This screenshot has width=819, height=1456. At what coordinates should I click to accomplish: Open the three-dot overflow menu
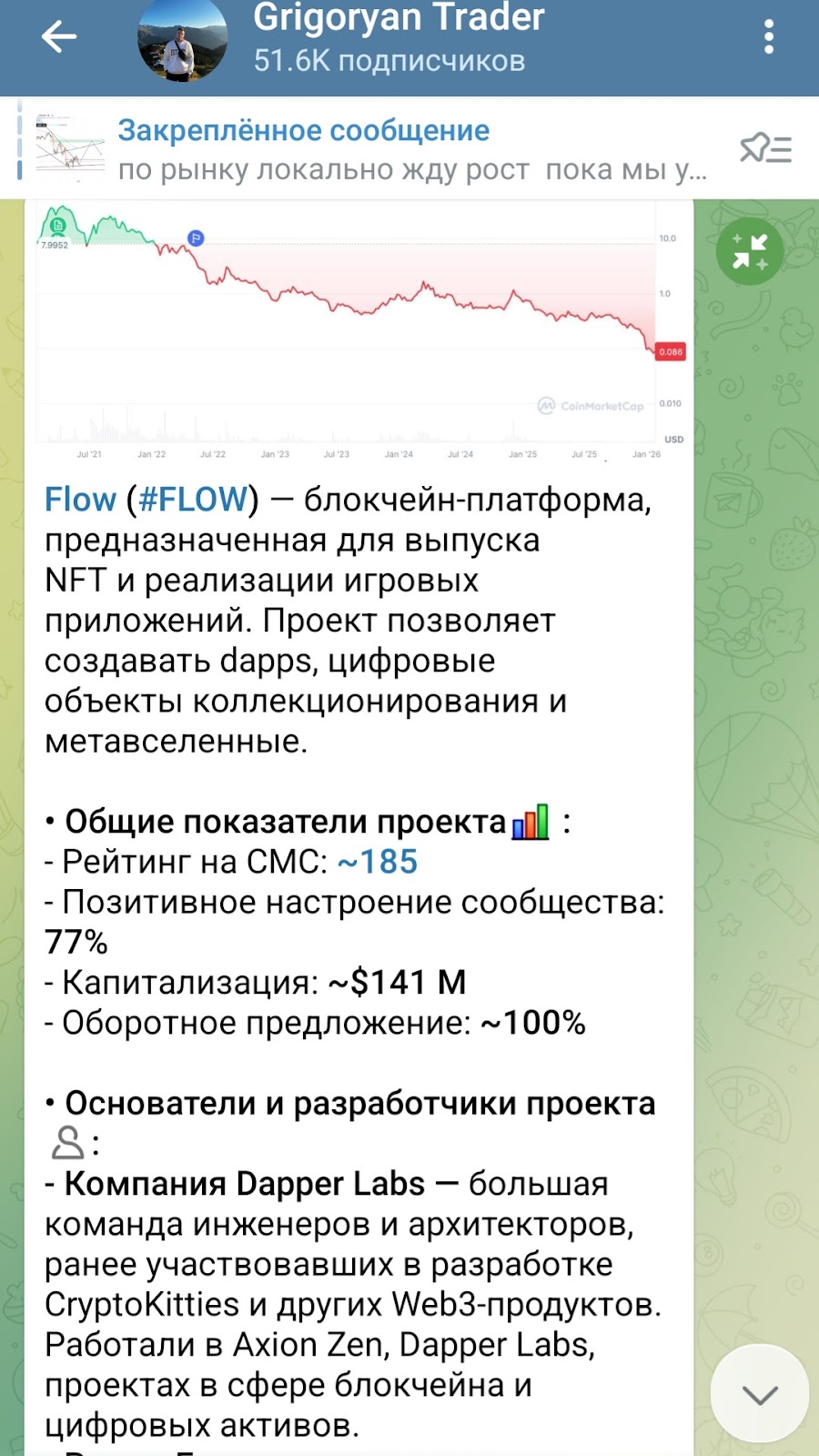[x=769, y=37]
